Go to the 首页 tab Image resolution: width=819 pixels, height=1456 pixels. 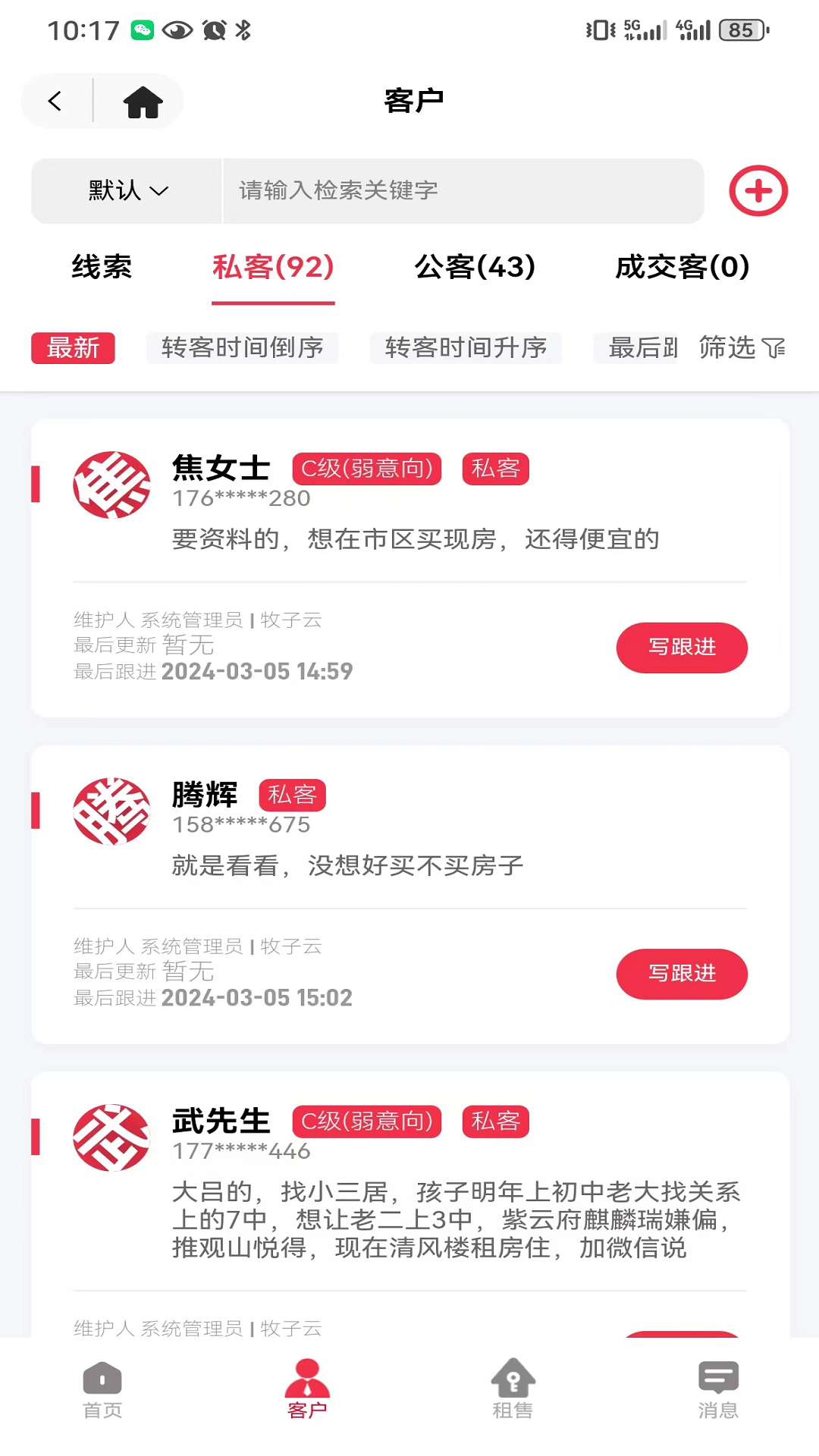click(x=102, y=1391)
